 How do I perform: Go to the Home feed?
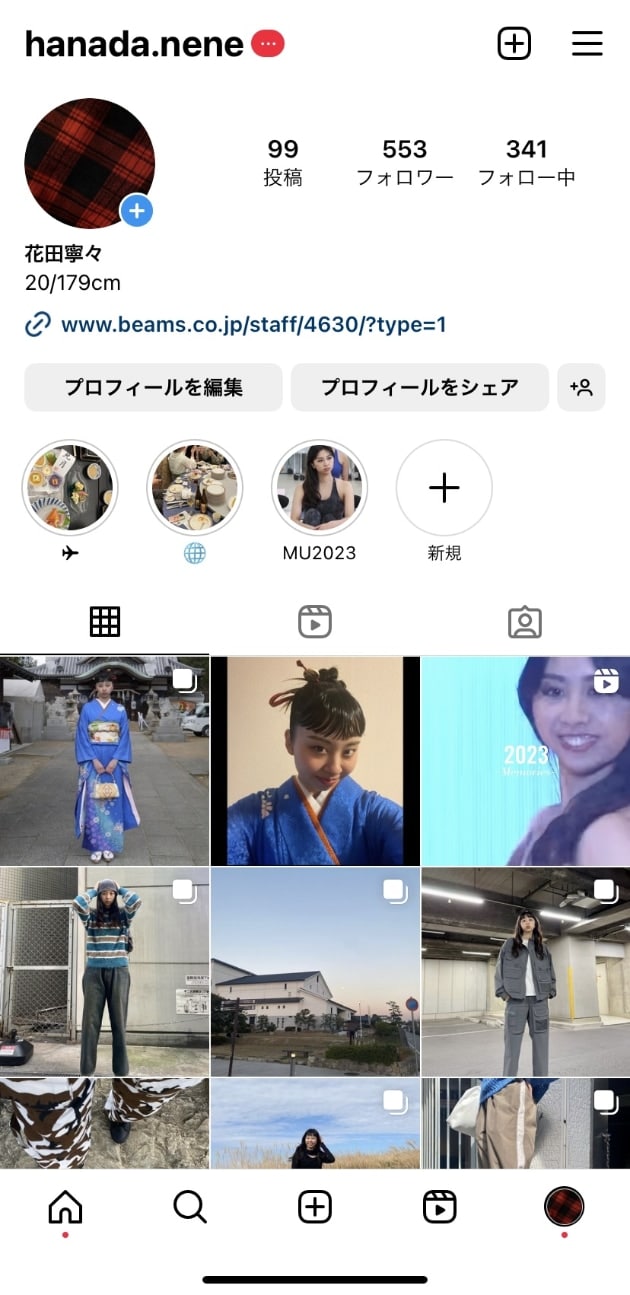(x=65, y=1207)
